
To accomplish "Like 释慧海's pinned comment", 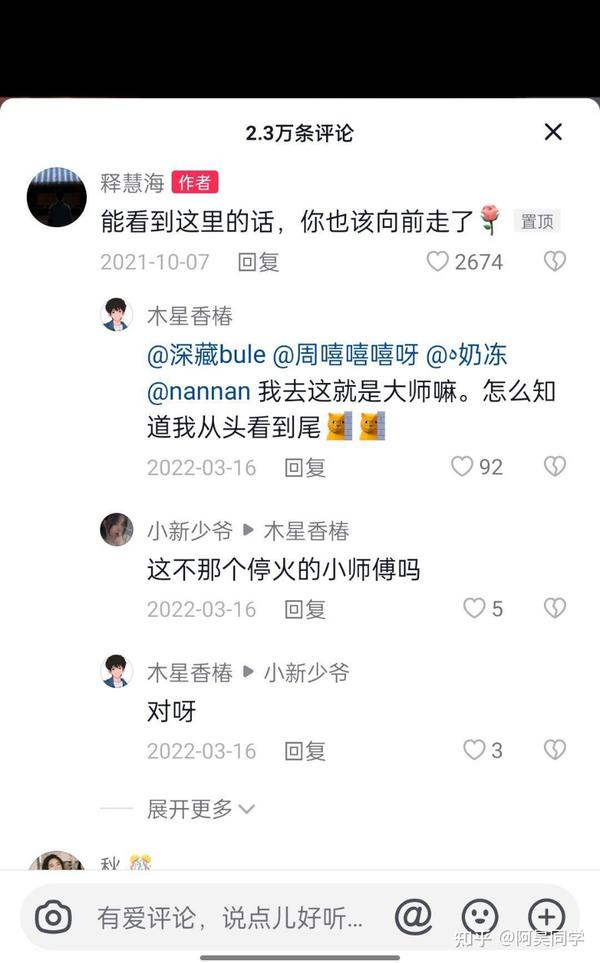I will point(438,262).
